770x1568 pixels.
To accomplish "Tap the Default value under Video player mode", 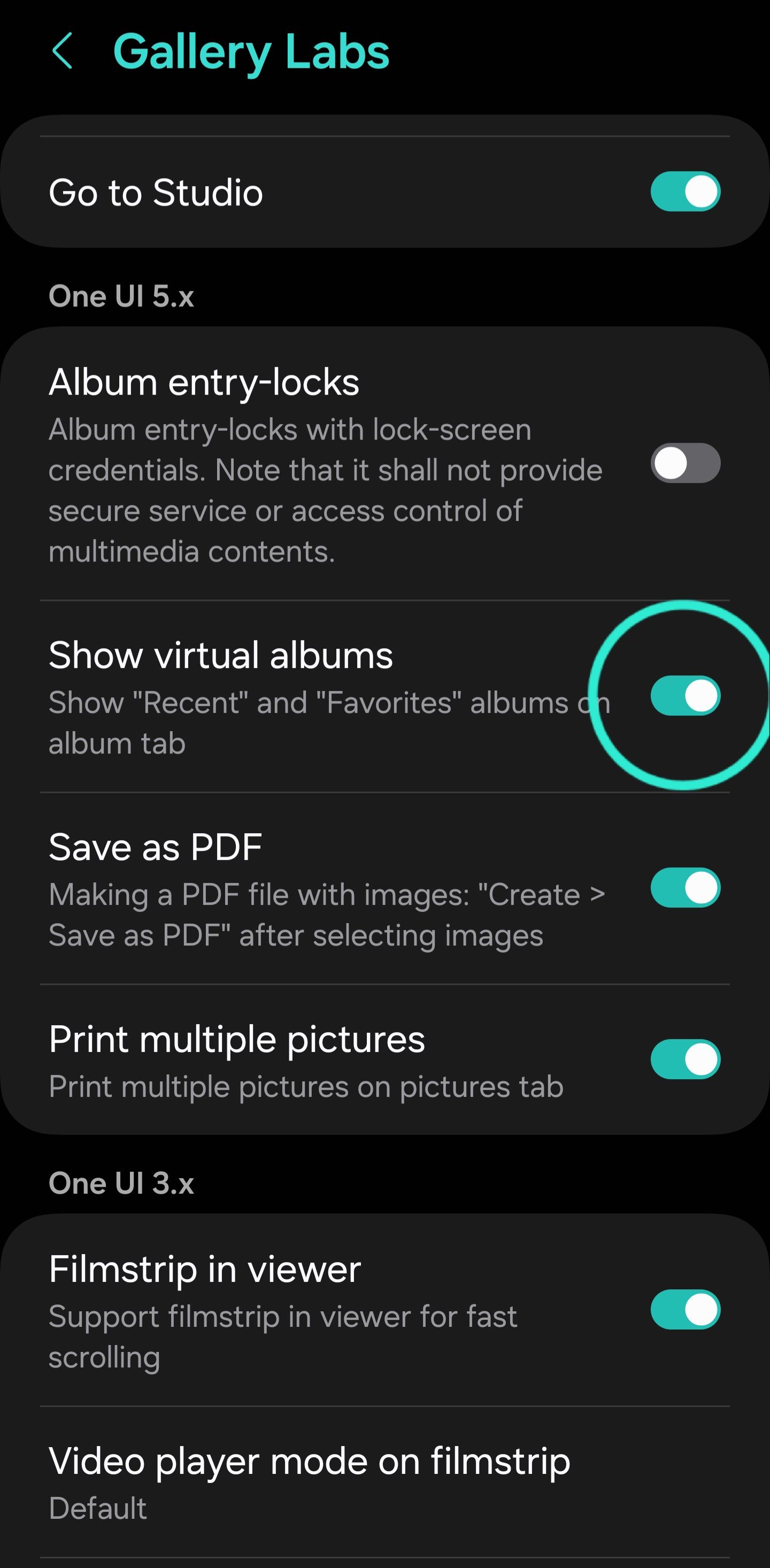I will [x=97, y=1508].
